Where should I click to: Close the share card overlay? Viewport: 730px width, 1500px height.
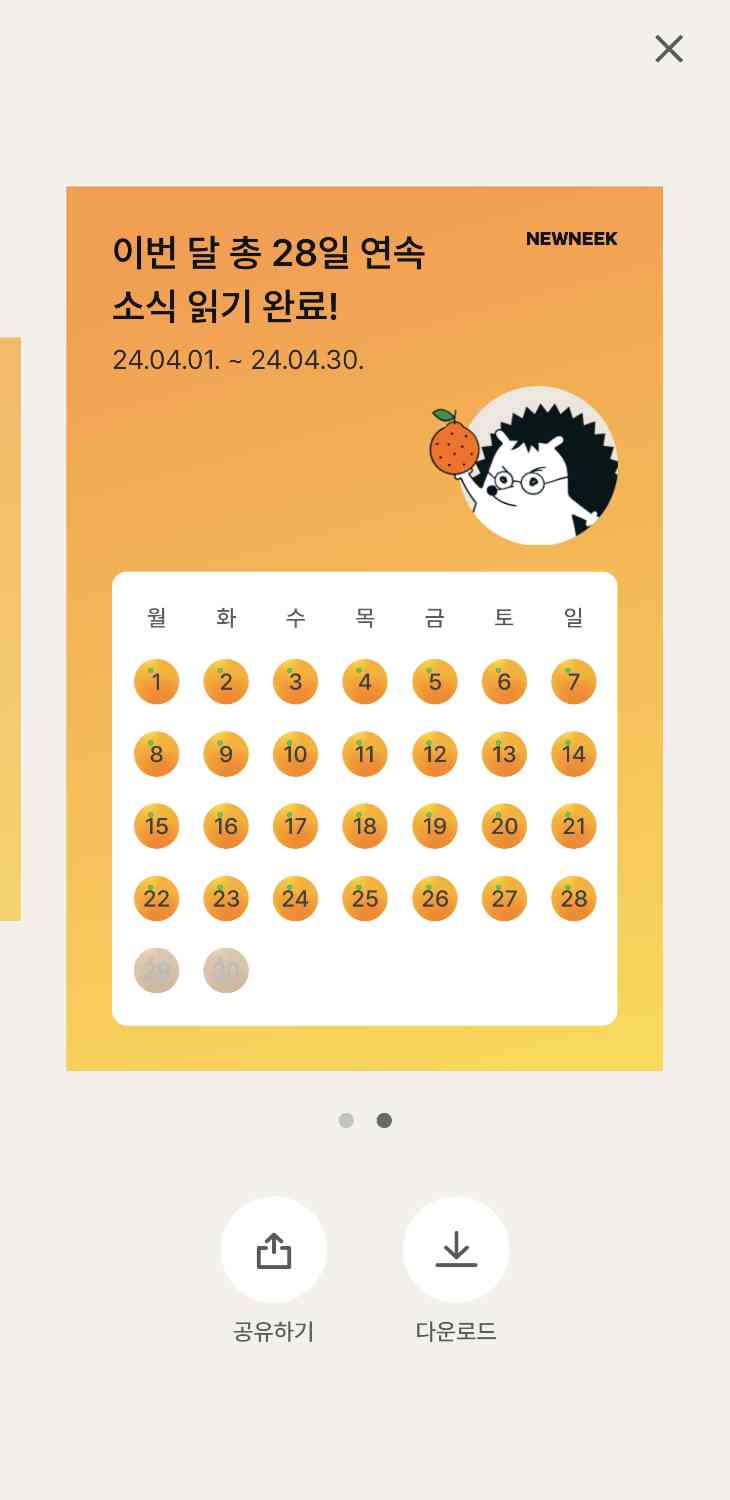[x=669, y=48]
